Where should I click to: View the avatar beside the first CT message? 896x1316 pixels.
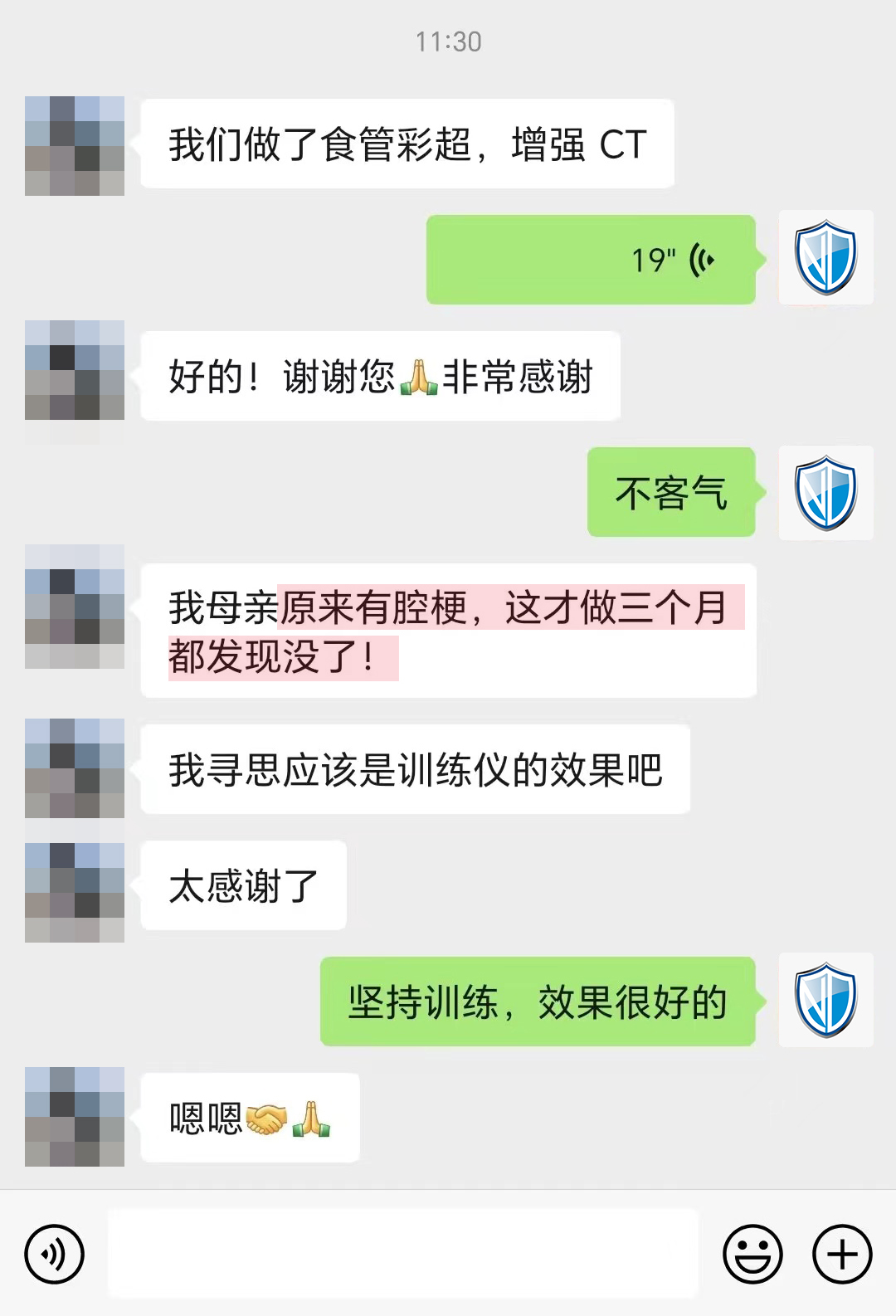click(x=75, y=144)
